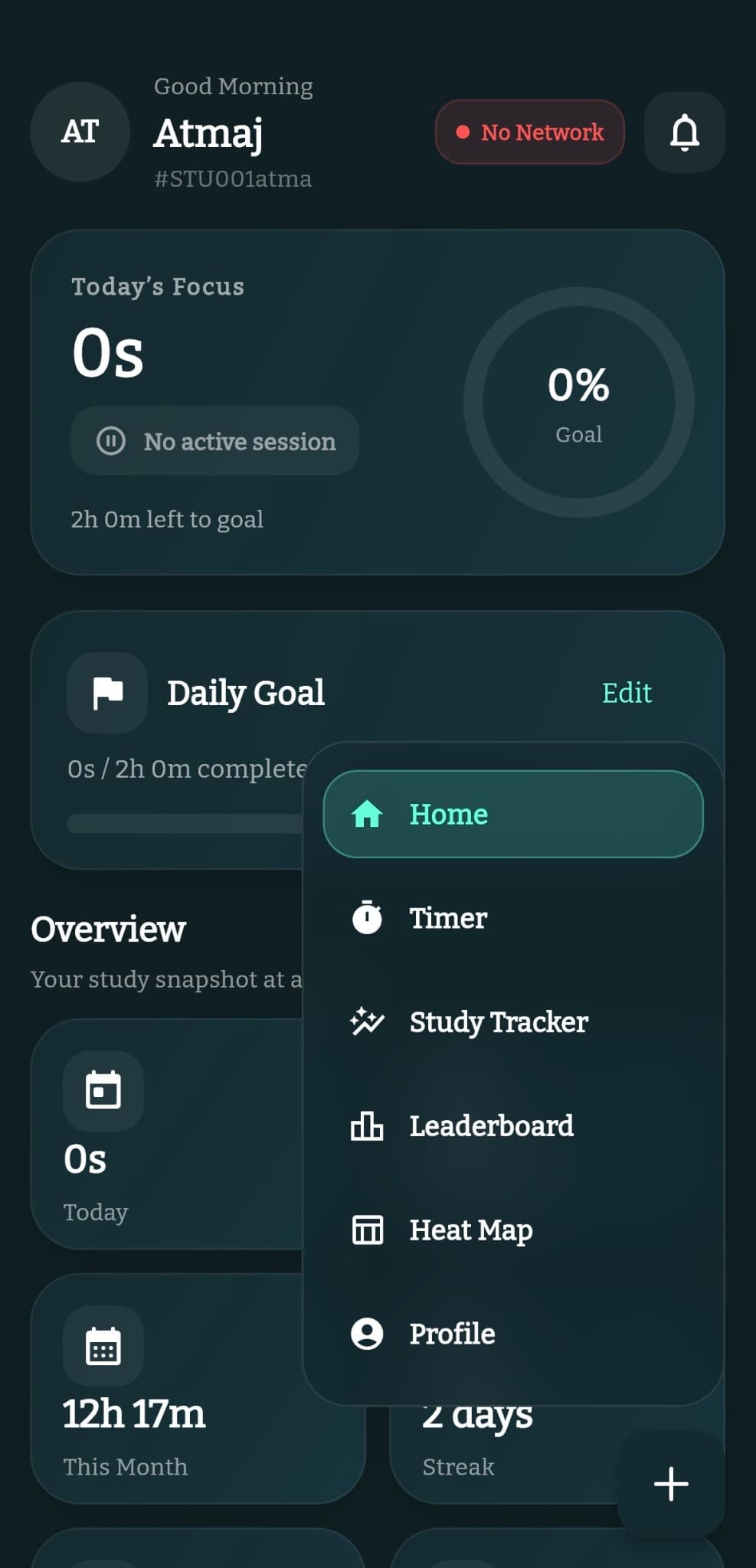
Task: Click the Daily Goal flag icon
Action: (107, 692)
